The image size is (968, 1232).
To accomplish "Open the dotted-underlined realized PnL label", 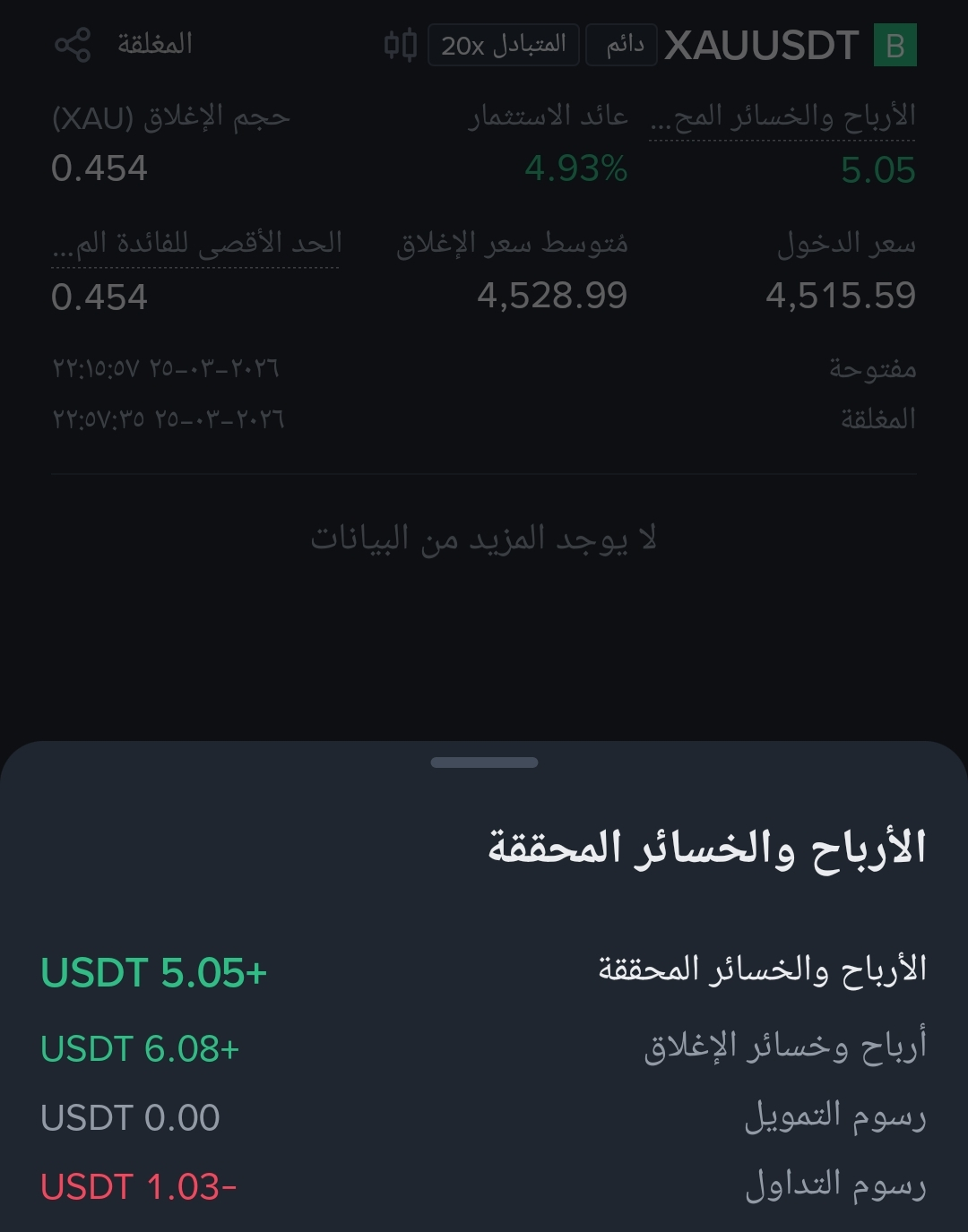I will 782,117.
